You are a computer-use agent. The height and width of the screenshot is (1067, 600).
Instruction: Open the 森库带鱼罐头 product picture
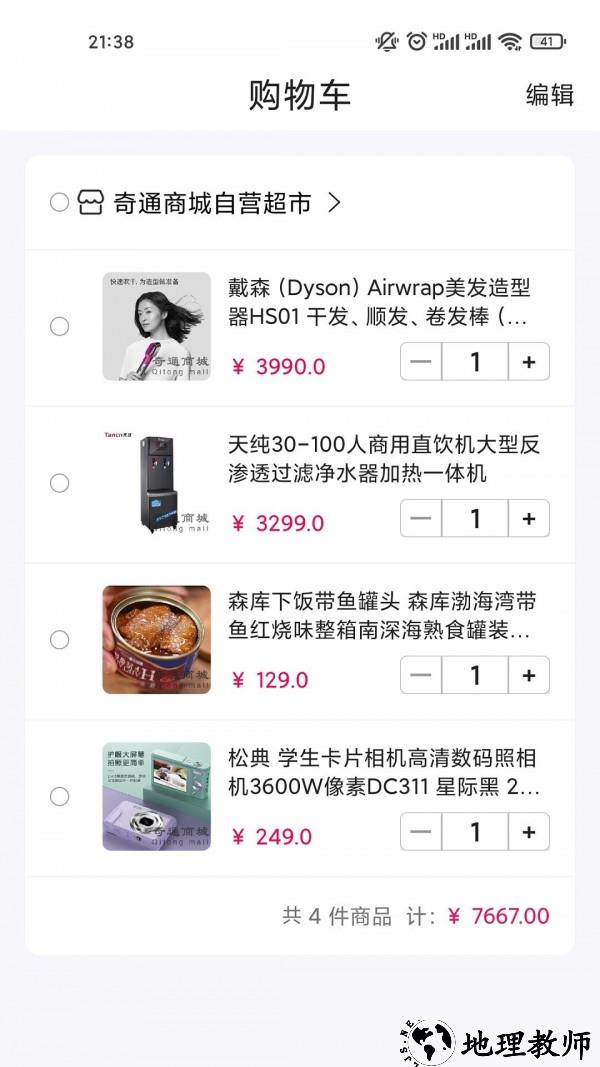tap(156, 640)
